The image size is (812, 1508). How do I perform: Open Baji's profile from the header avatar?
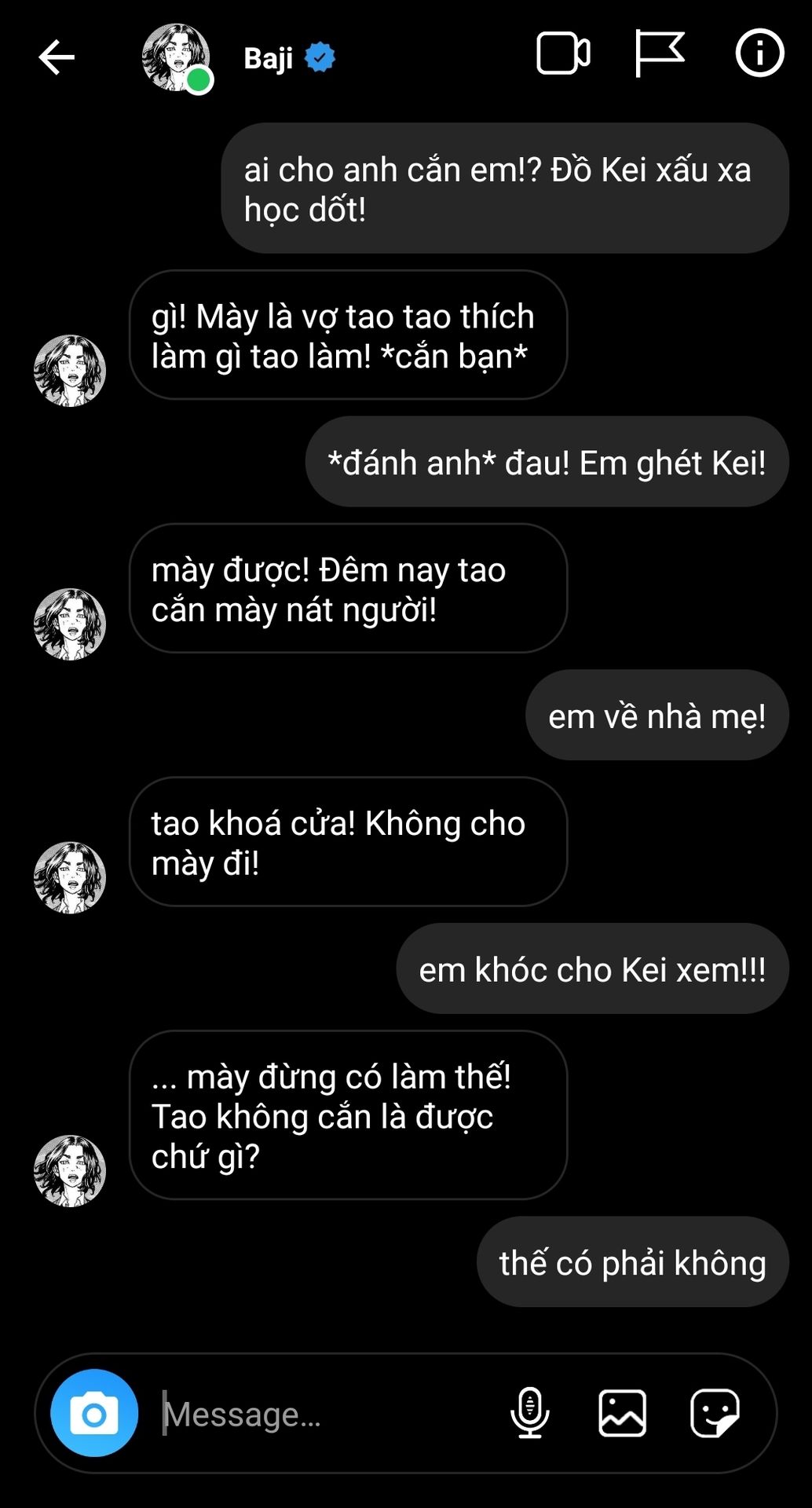[x=176, y=57]
